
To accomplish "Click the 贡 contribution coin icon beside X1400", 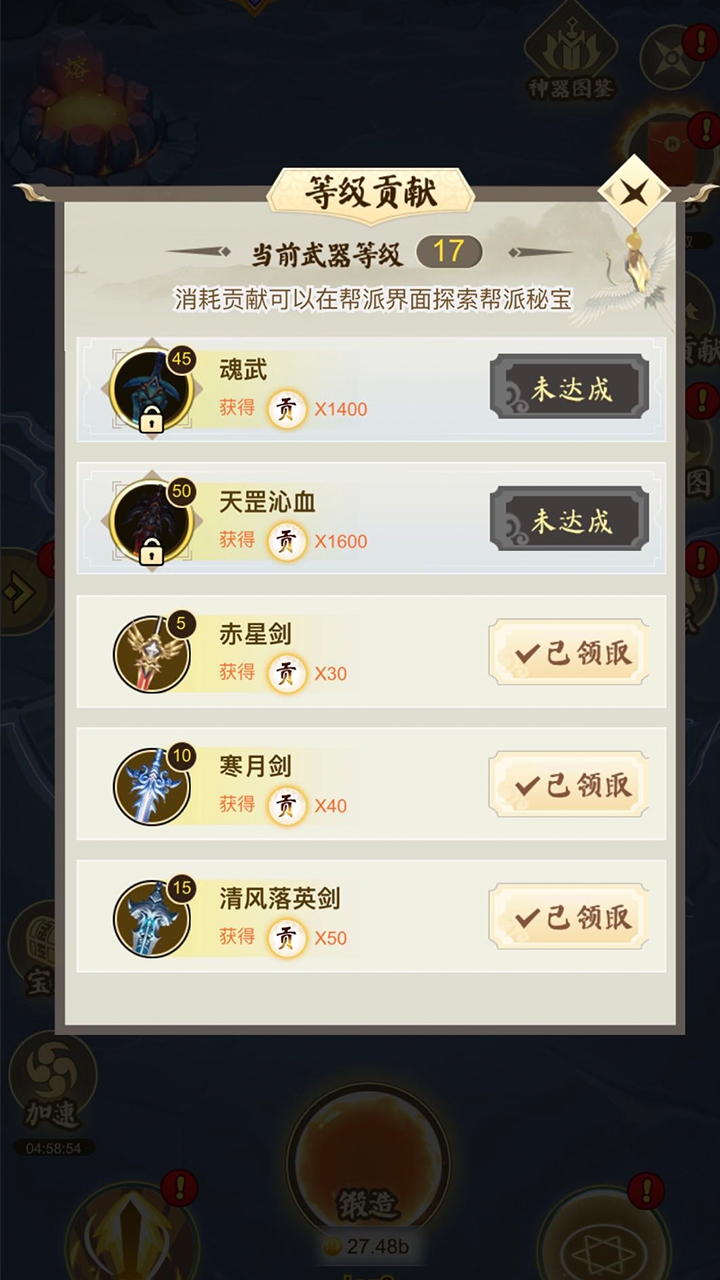I will point(285,409).
